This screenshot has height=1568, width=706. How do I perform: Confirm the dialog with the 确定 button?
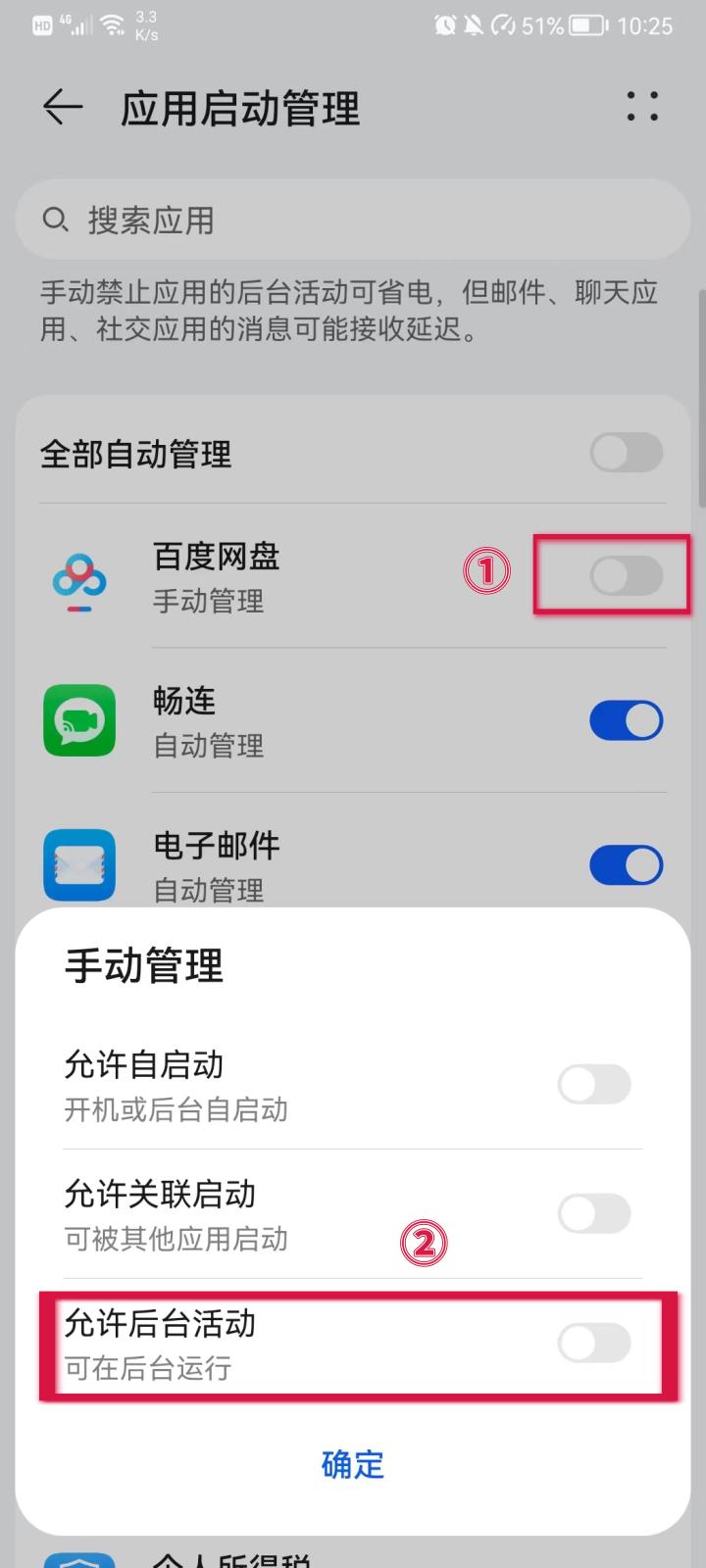[352, 1465]
